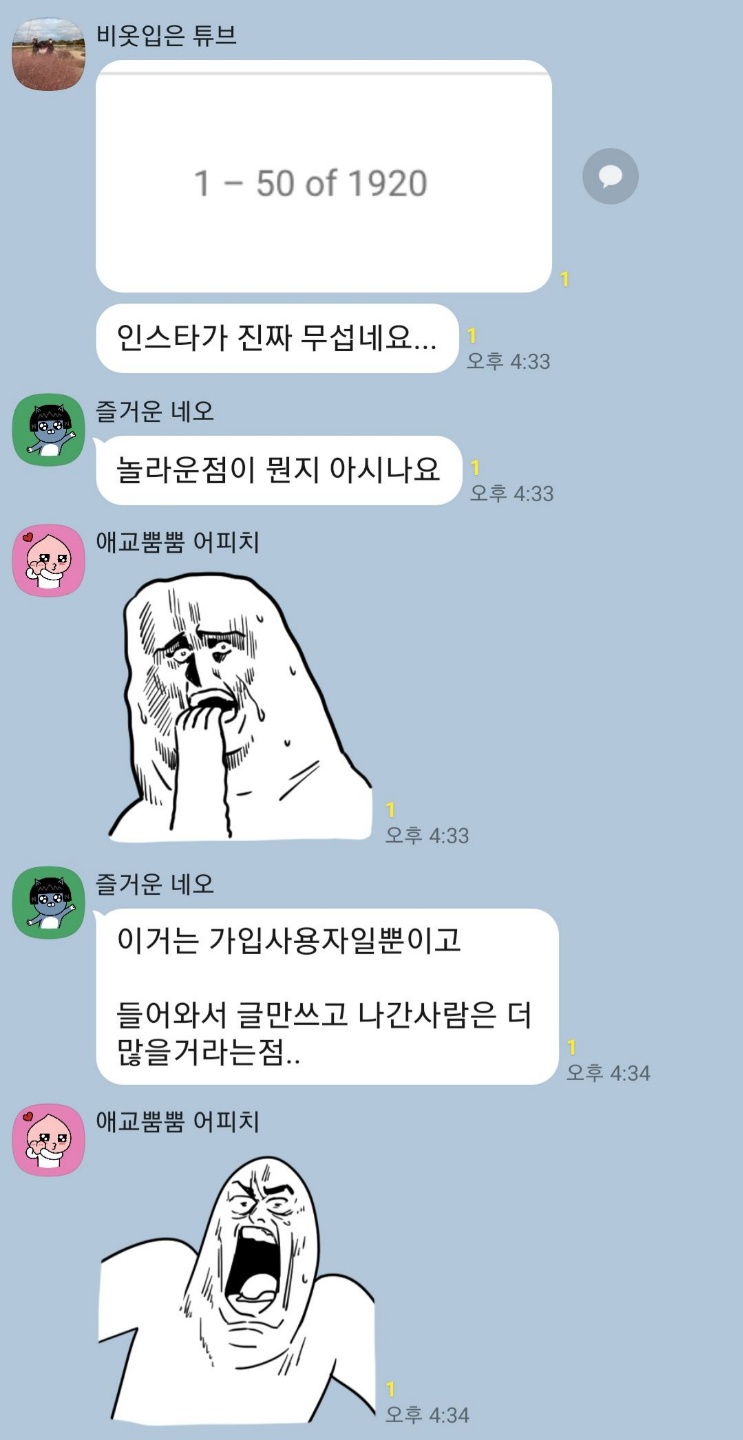Open 애교뿜뿜 어피치's avatar above the crying sticker

(48, 561)
